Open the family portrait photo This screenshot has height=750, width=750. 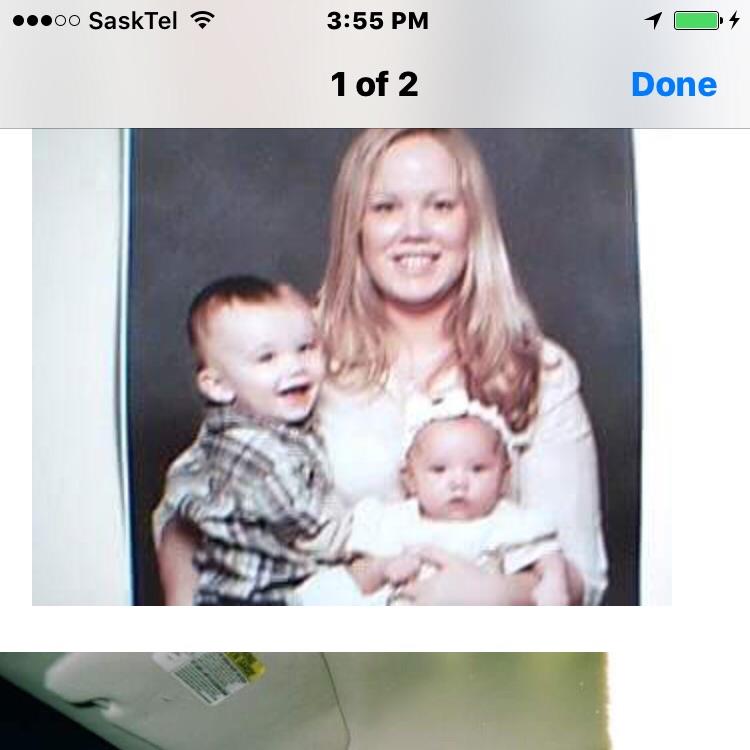pyautogui.click(x=351, y=366)
